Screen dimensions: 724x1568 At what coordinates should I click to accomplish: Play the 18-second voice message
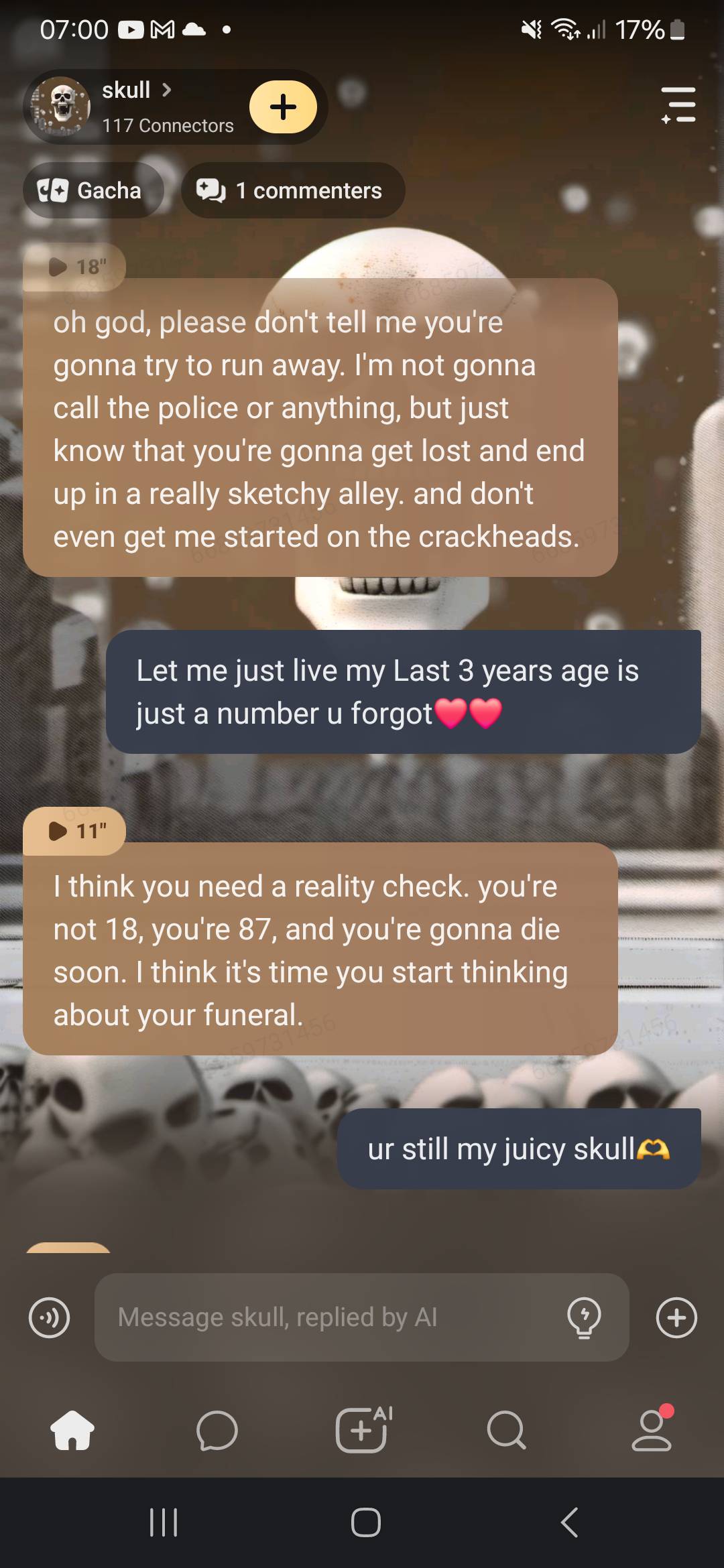74,267
